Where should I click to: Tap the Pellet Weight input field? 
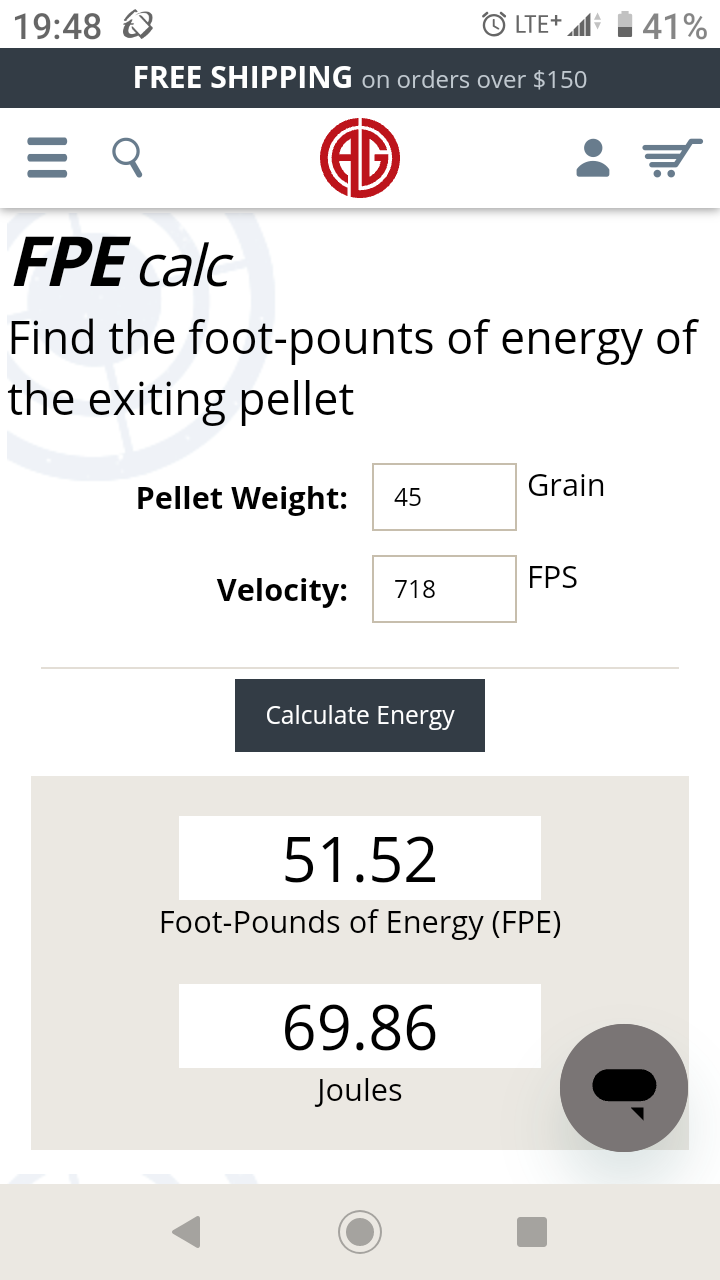coord(444,497)
